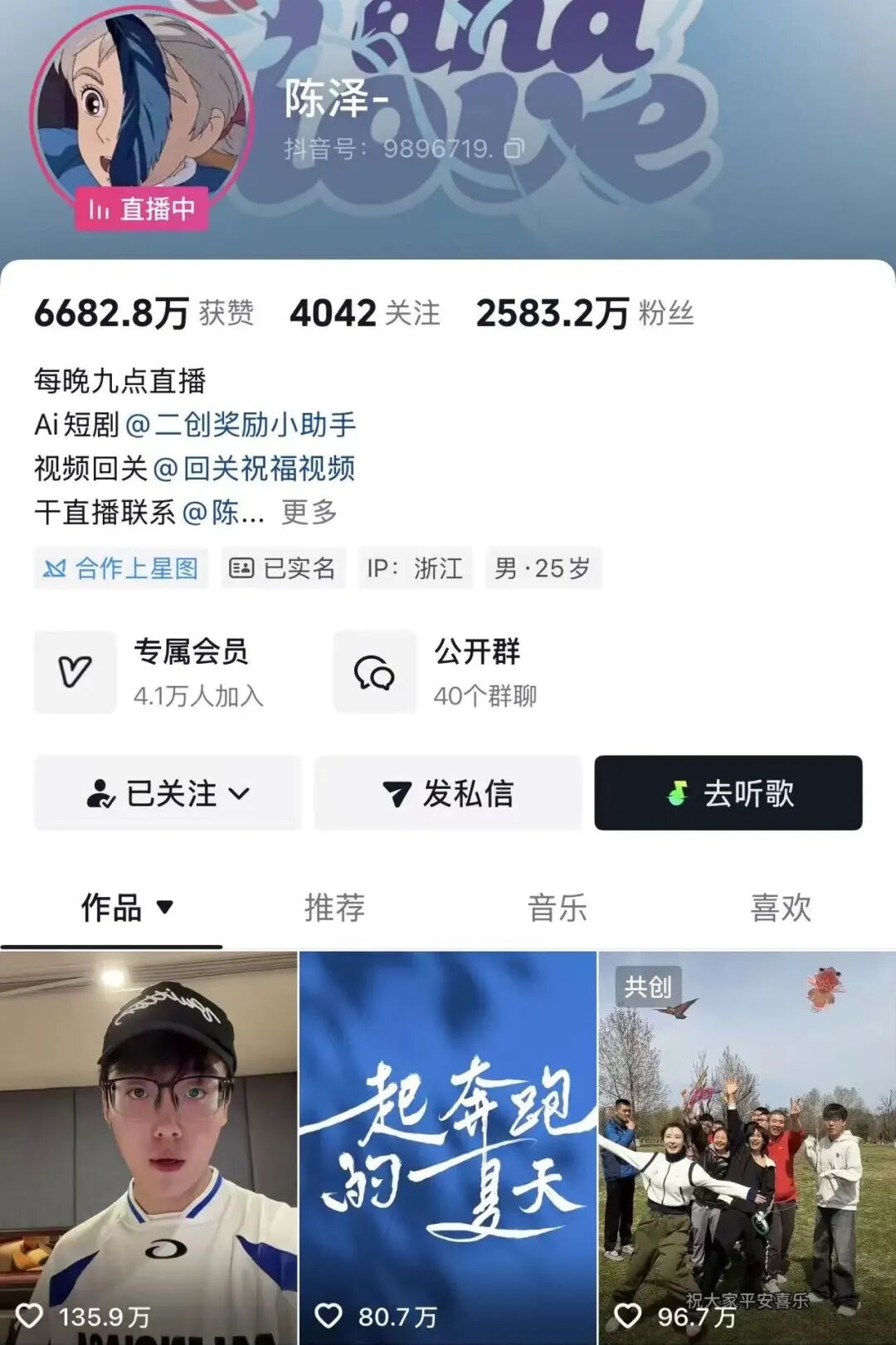Viewport: 896px width, 1345px height.
Task: Tap the 合作上星图 chip
Action: (121, 568)
